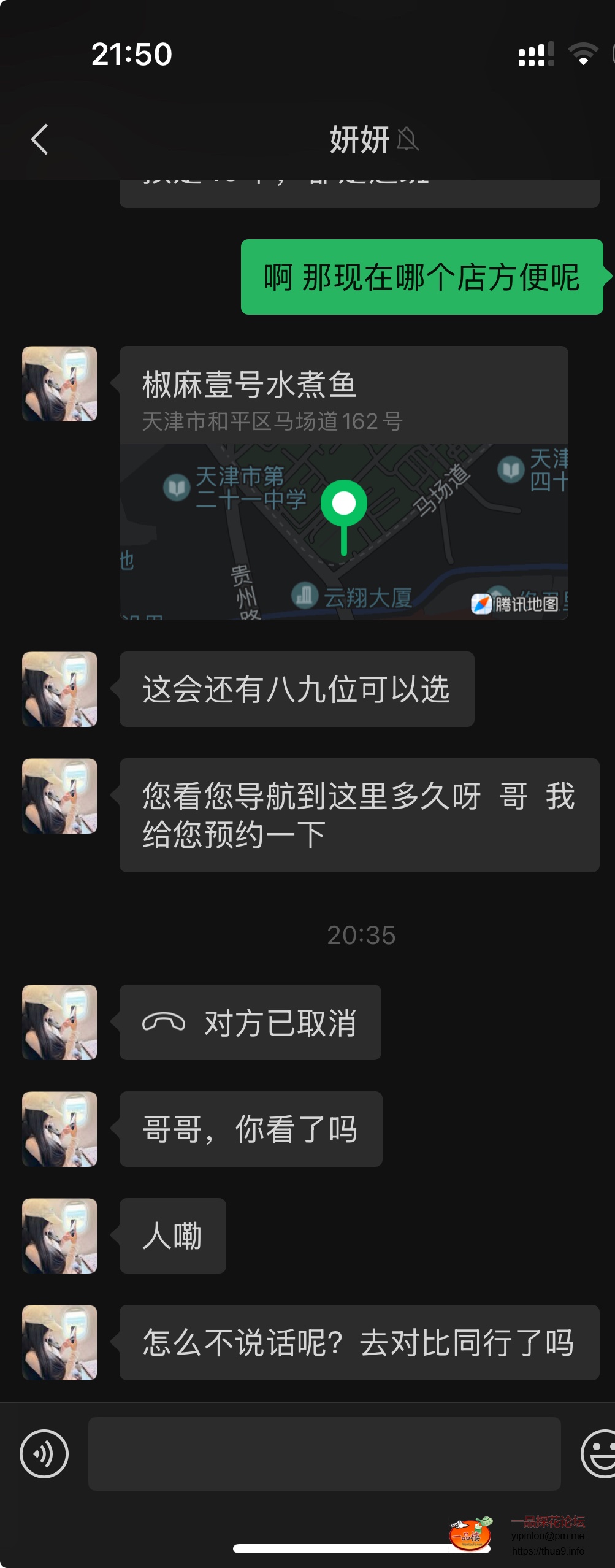Go back to the chat list
The image size is (615, 1568).
40,139
